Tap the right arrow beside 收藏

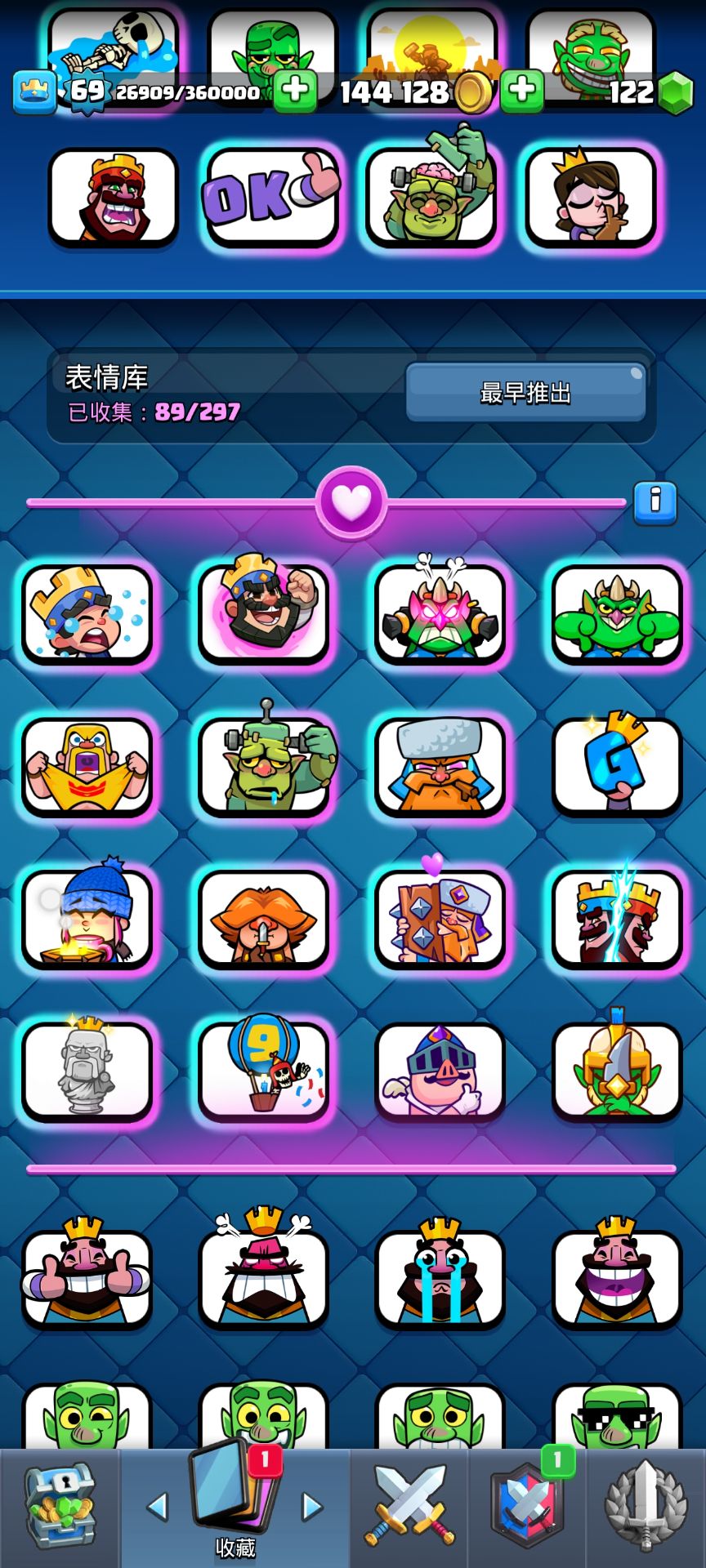312,1507
